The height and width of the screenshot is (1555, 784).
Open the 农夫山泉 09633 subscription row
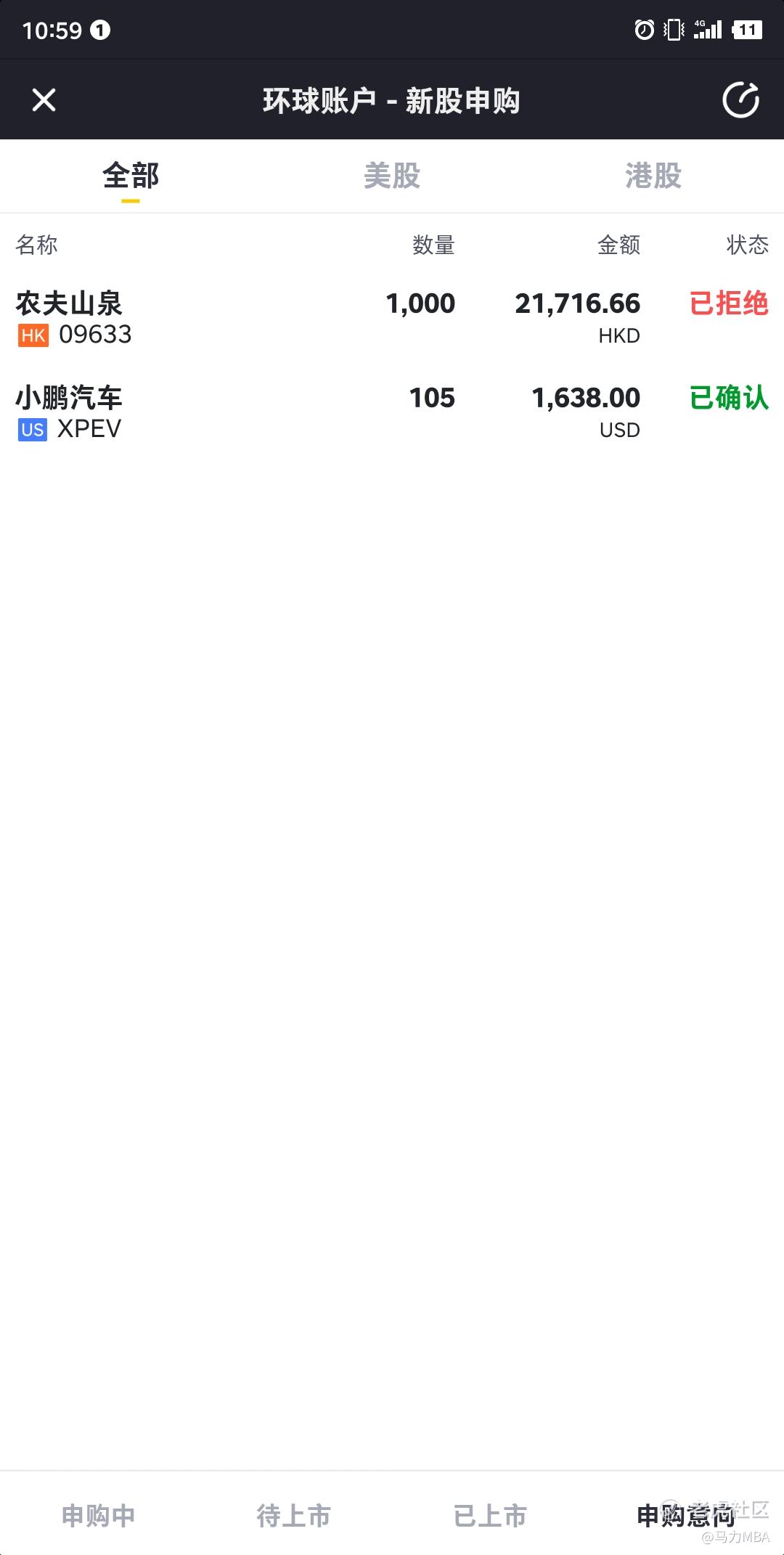point(392,319)
